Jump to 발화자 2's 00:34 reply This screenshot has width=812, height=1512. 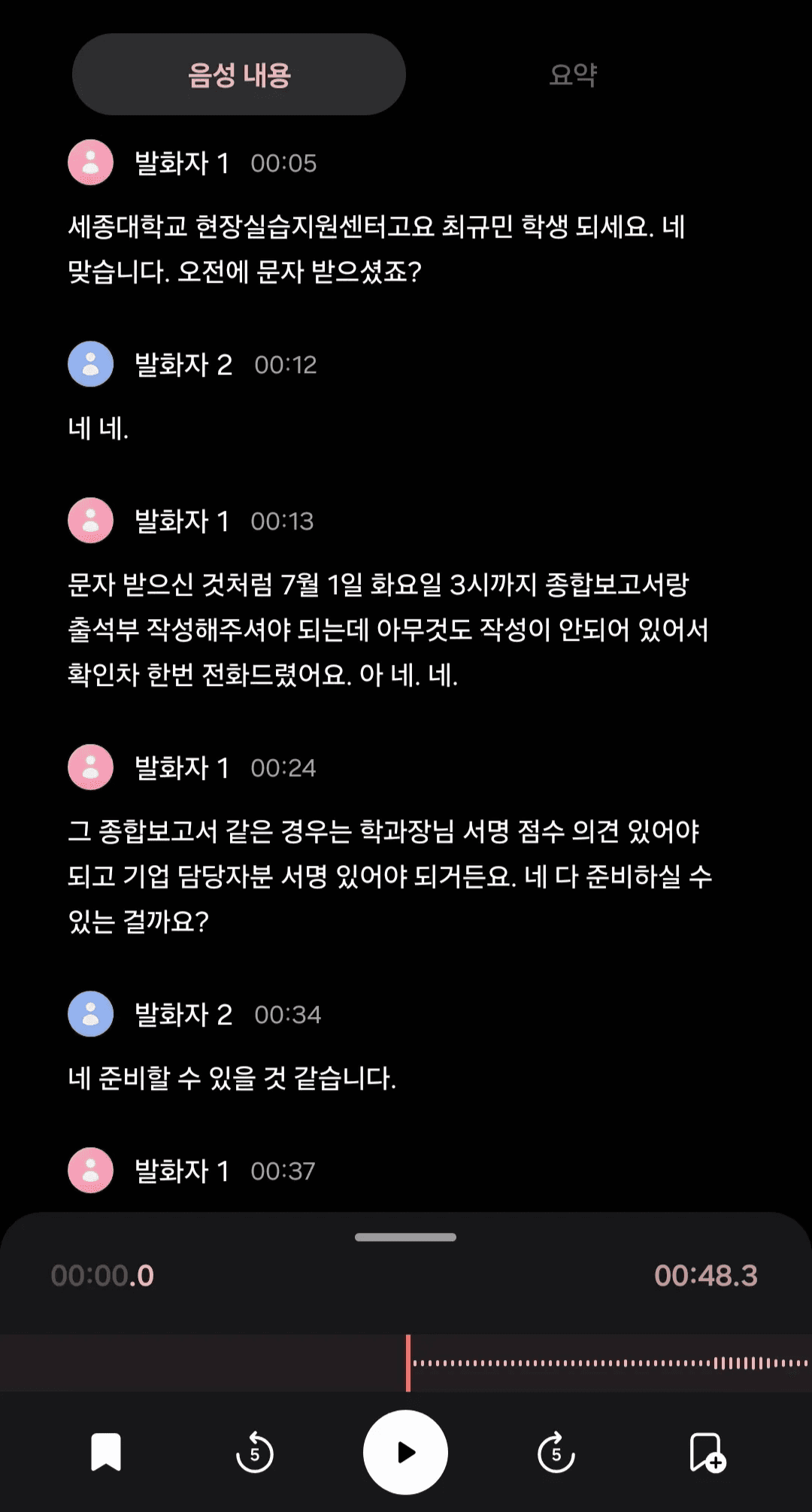(x=232, y=1079)
